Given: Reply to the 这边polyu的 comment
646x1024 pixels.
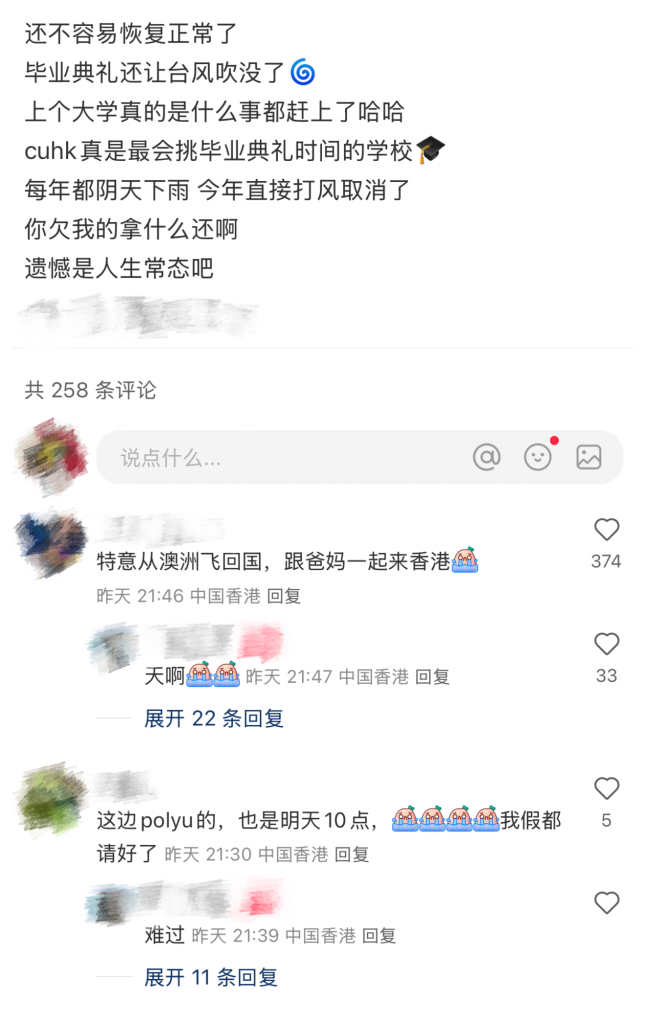Looking at the screenshot, I should [x=353, y=855].
